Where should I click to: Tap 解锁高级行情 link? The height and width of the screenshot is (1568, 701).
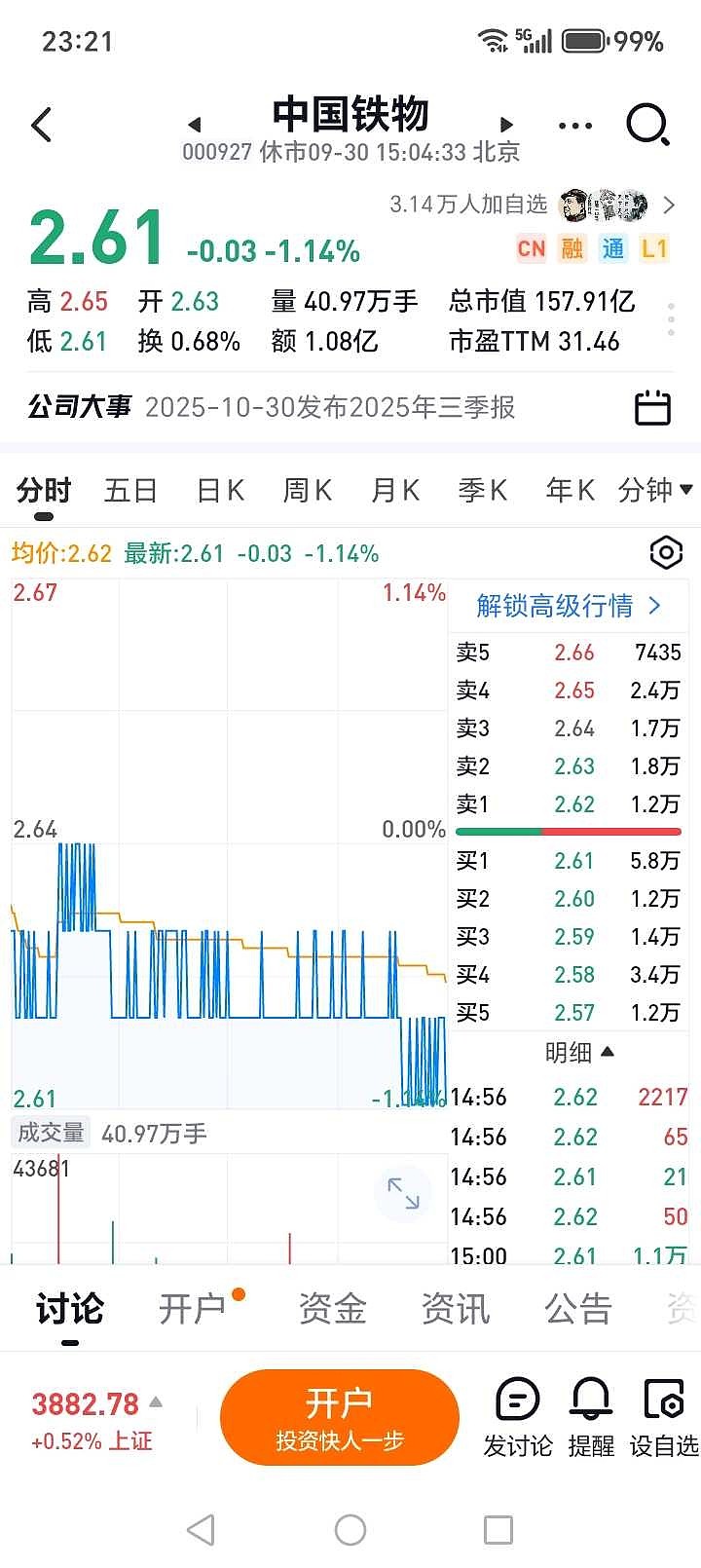[569, 606]
